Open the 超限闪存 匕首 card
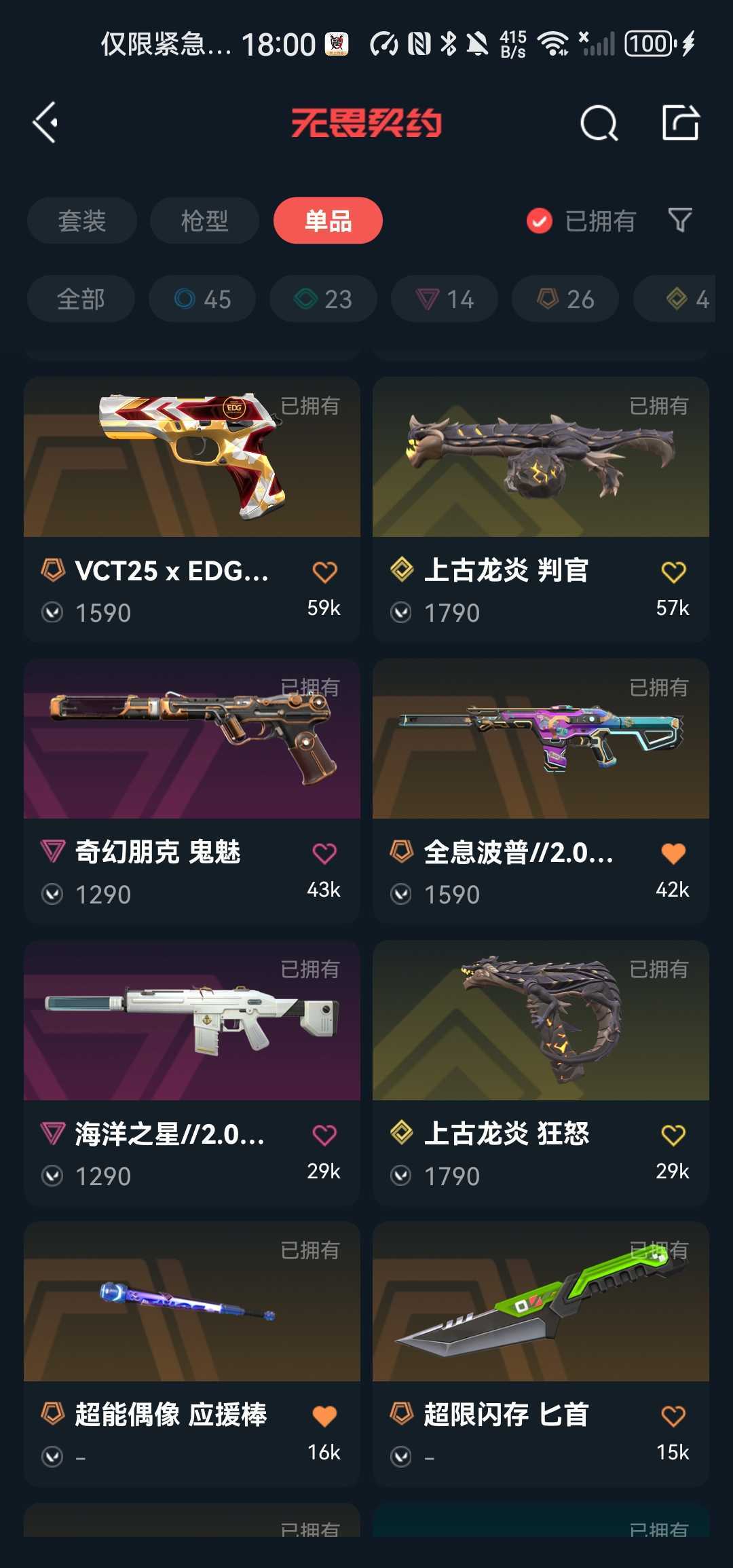 tap(541, 1354)
